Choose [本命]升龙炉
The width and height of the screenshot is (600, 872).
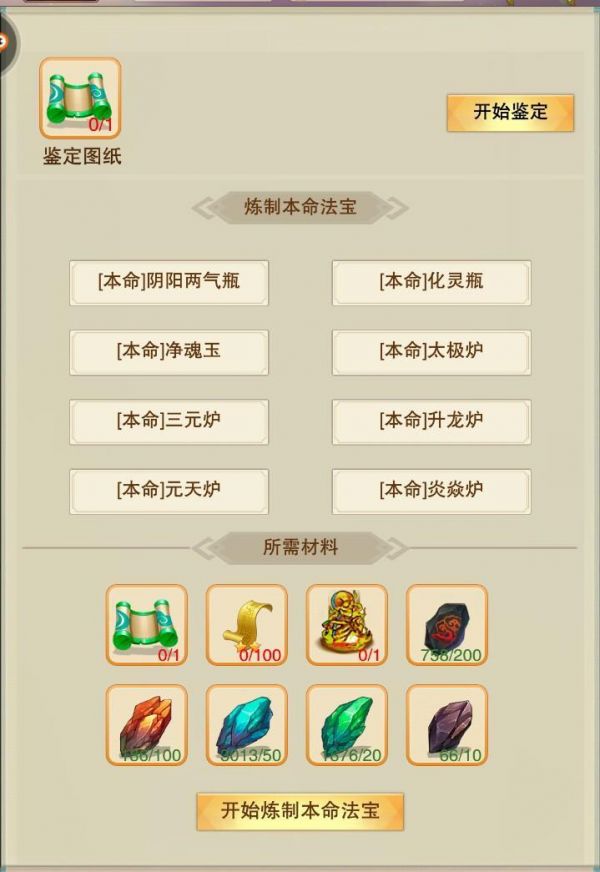[x=431, y=421]
